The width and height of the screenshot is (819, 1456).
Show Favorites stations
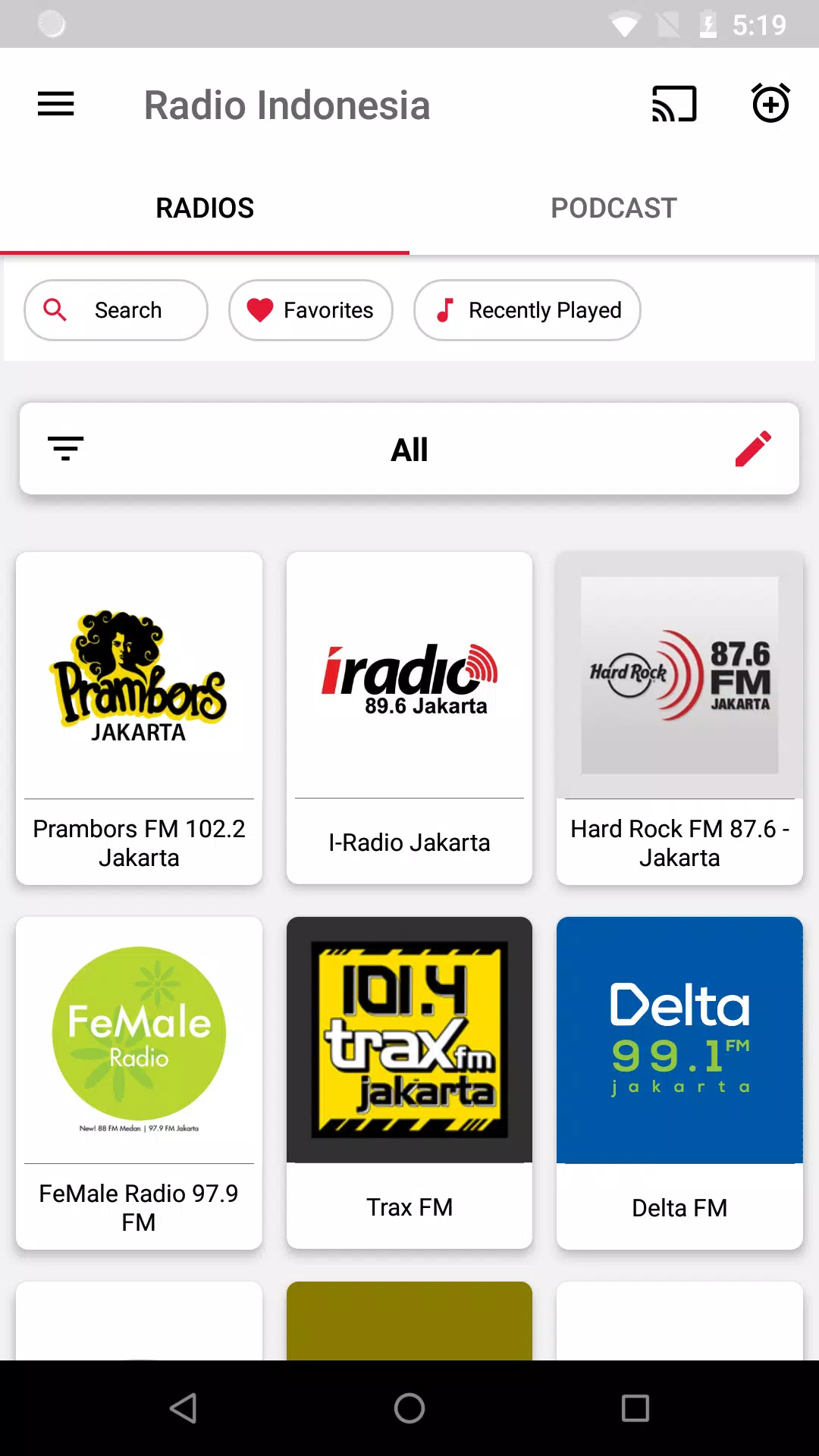click(x=311, y=310)
